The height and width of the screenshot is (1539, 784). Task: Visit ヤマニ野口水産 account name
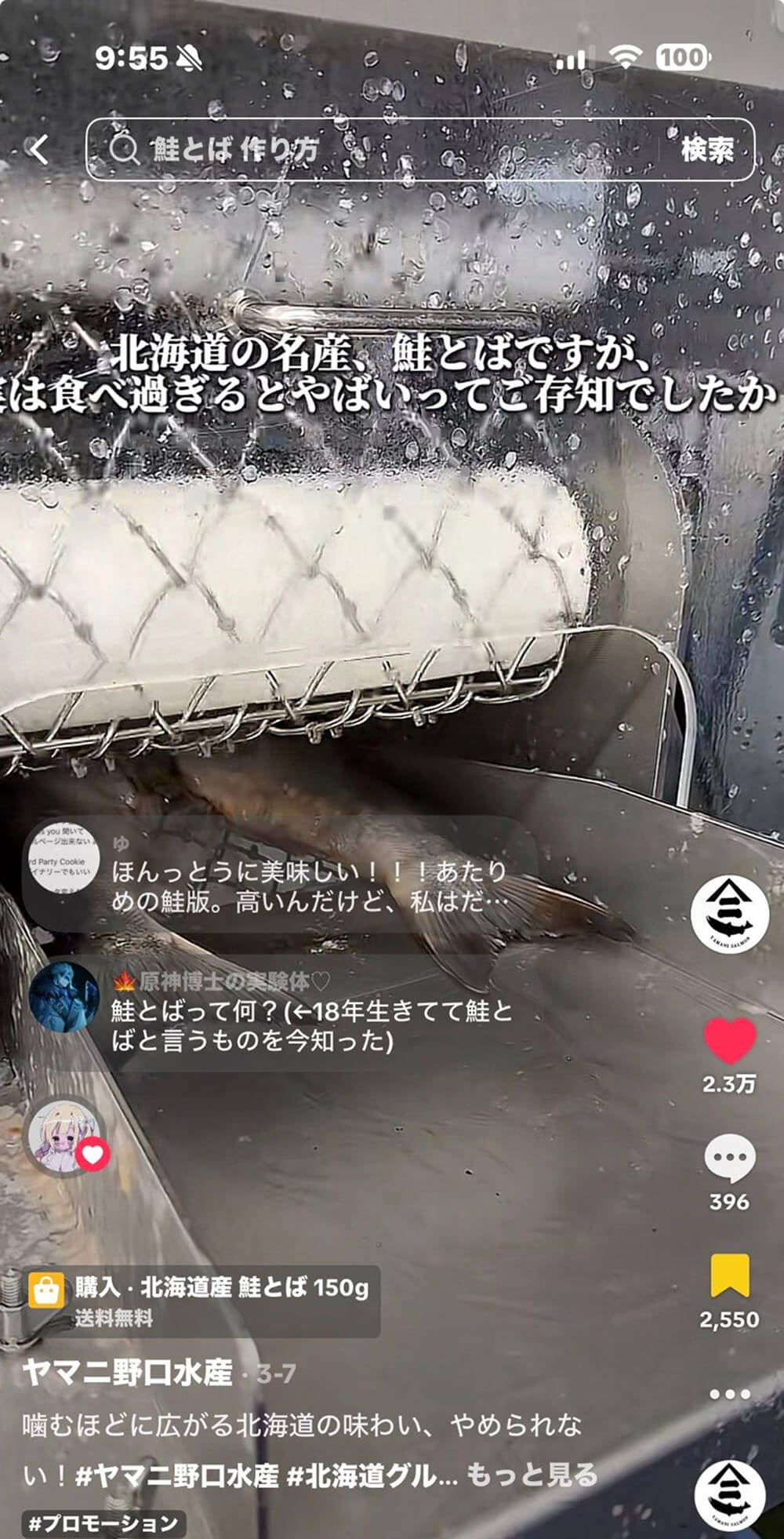[x=128, y=1373]
